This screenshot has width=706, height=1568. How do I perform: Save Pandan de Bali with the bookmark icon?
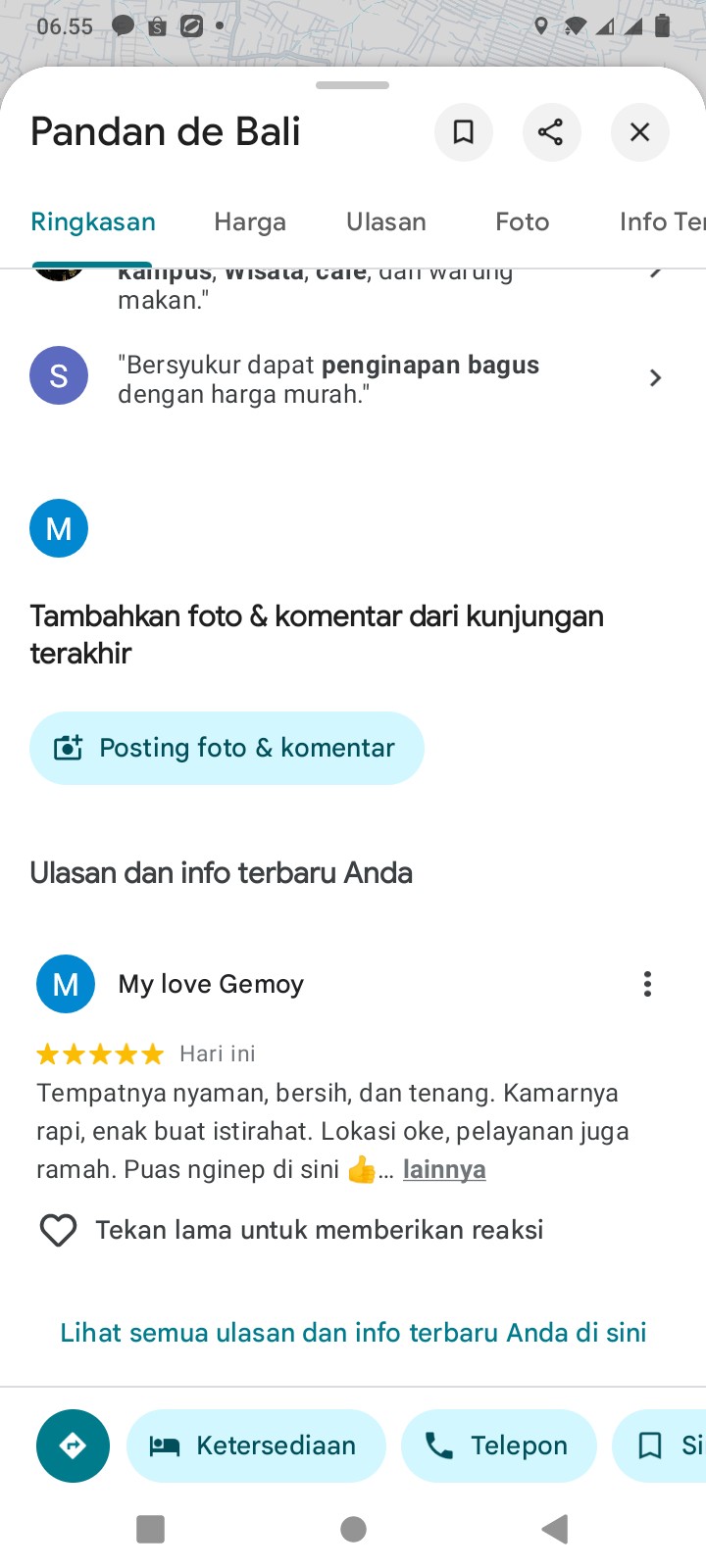[x=463, y=132]
